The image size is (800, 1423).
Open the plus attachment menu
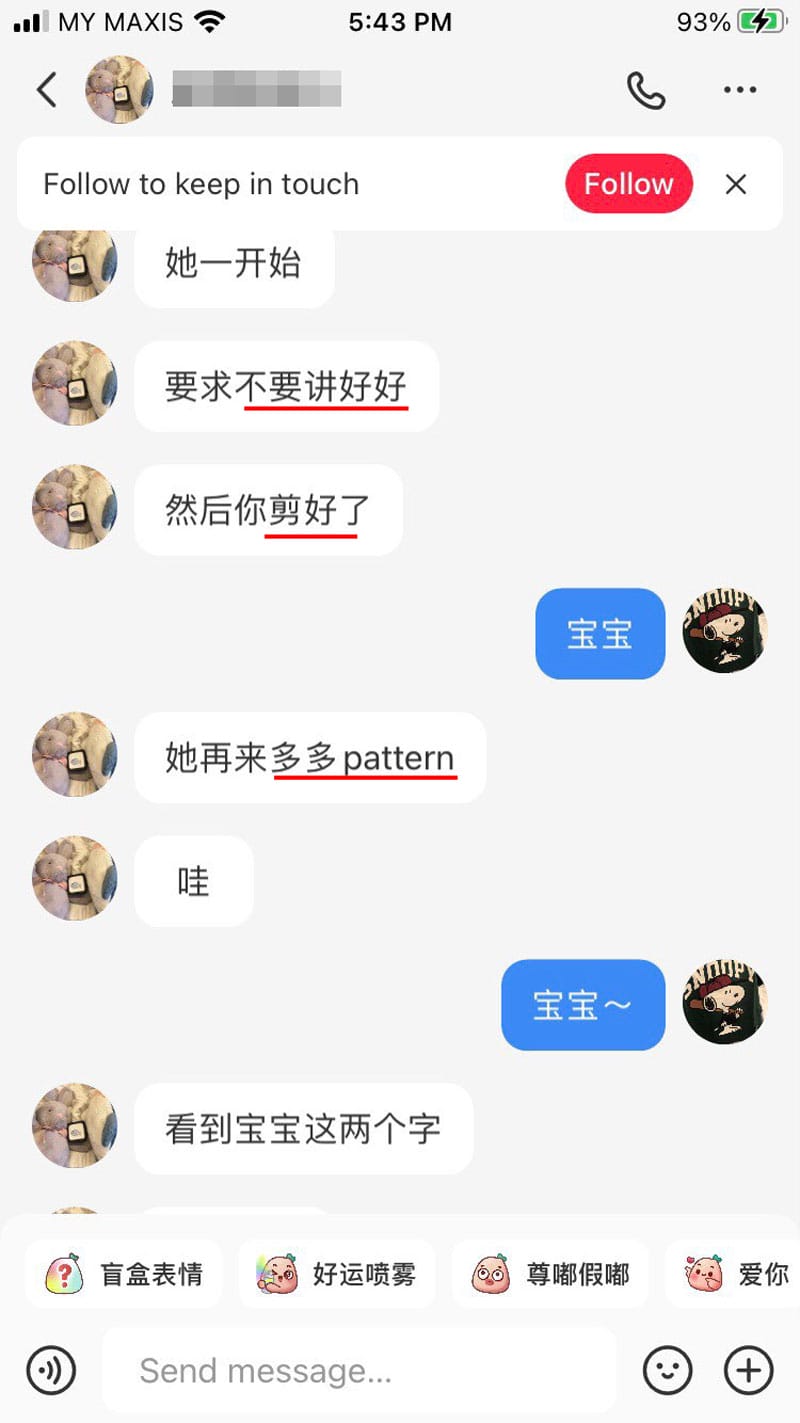coord(748,1370)
